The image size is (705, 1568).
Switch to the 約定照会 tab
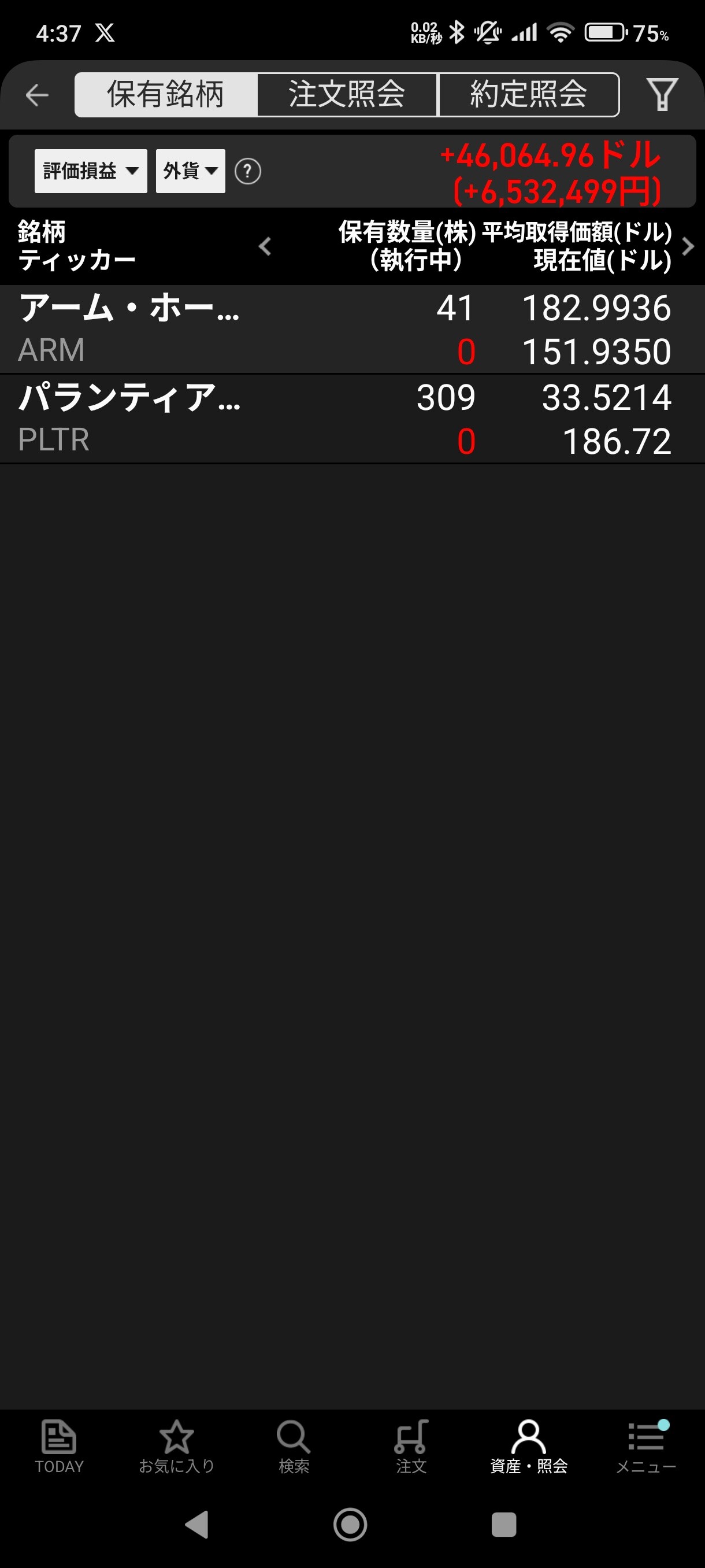528,95
